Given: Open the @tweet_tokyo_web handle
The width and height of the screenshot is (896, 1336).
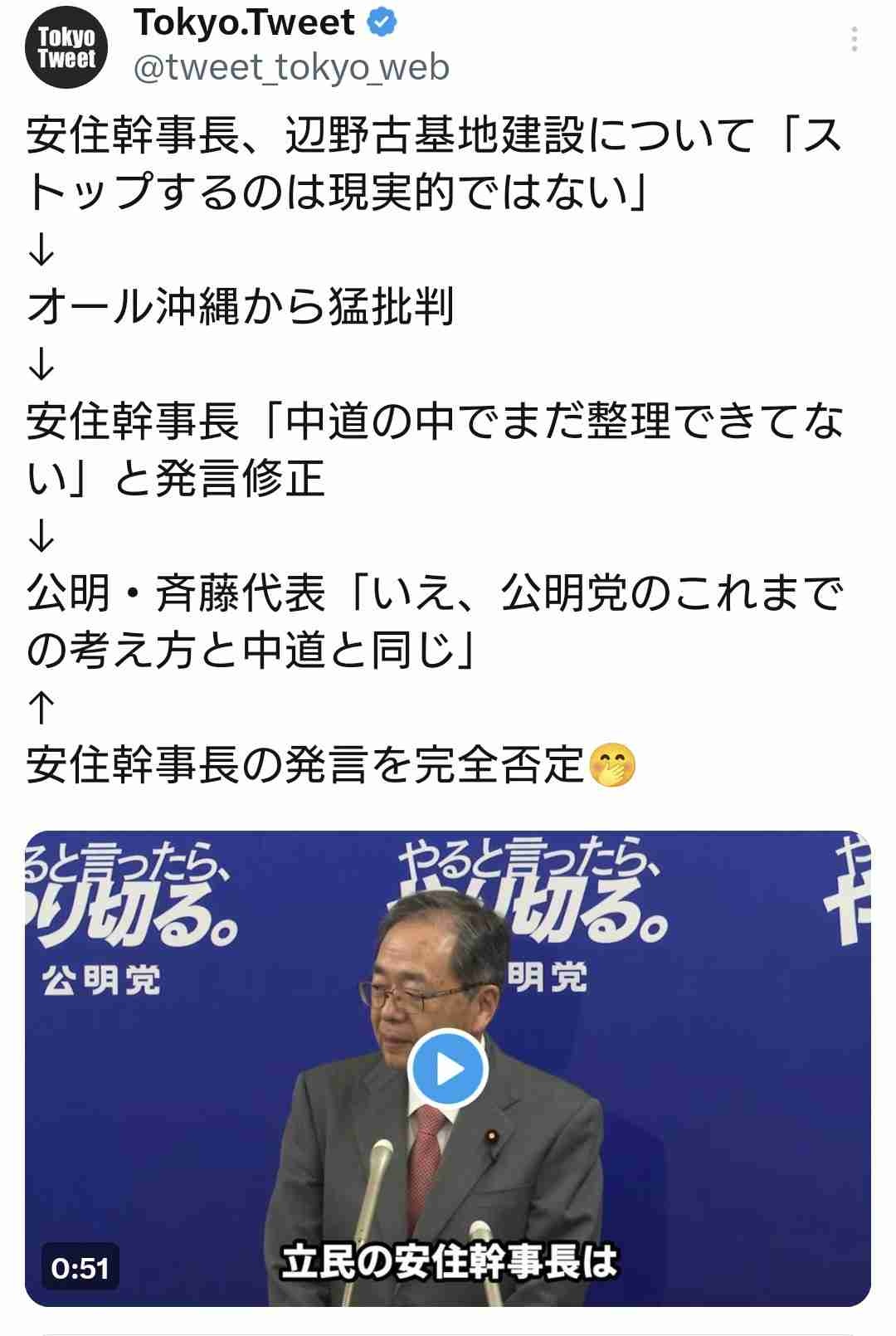Looking at the screenshot, I should pyautogui.click(x=291, y=68).
